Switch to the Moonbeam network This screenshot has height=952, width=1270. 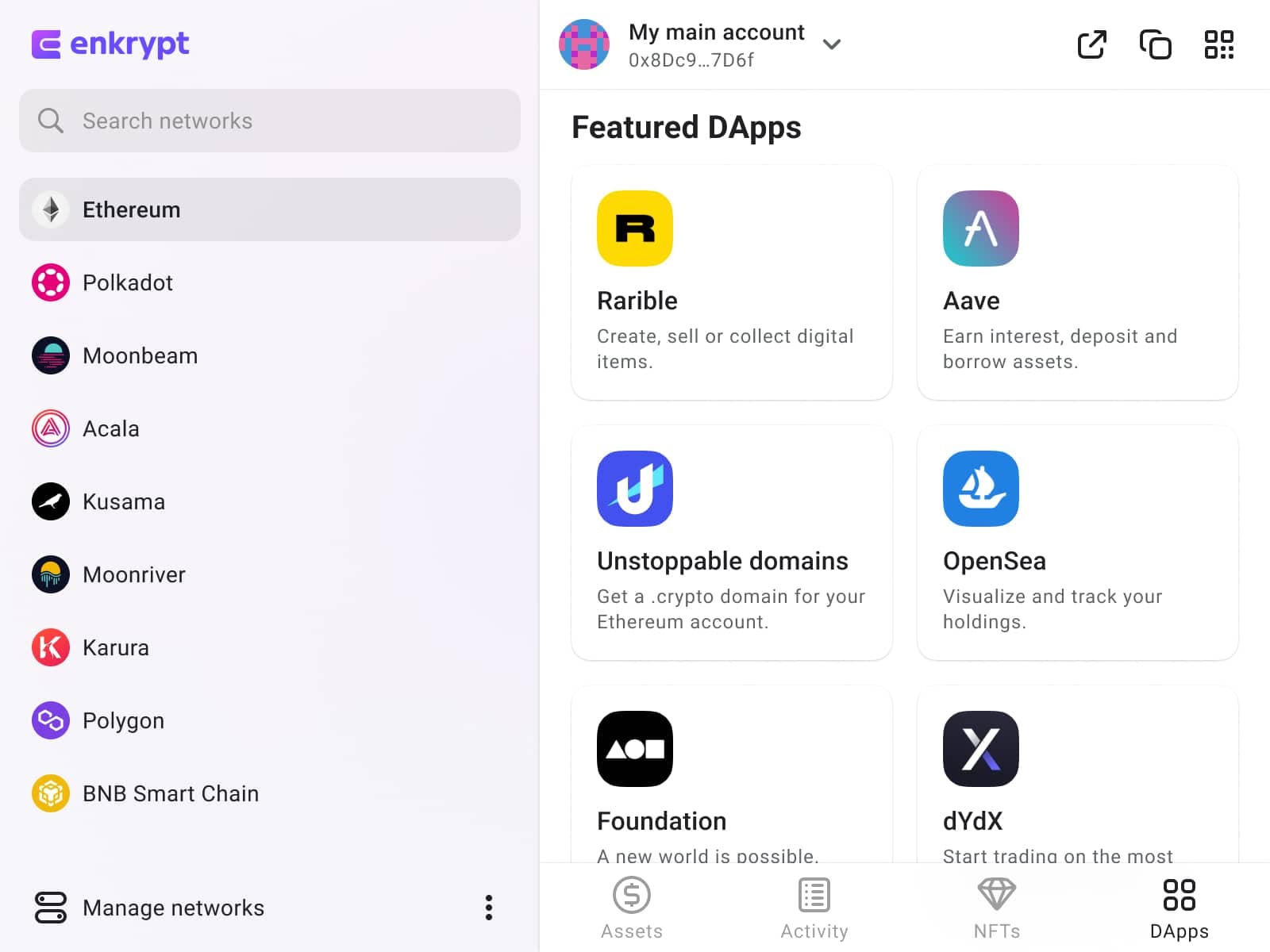140,355
